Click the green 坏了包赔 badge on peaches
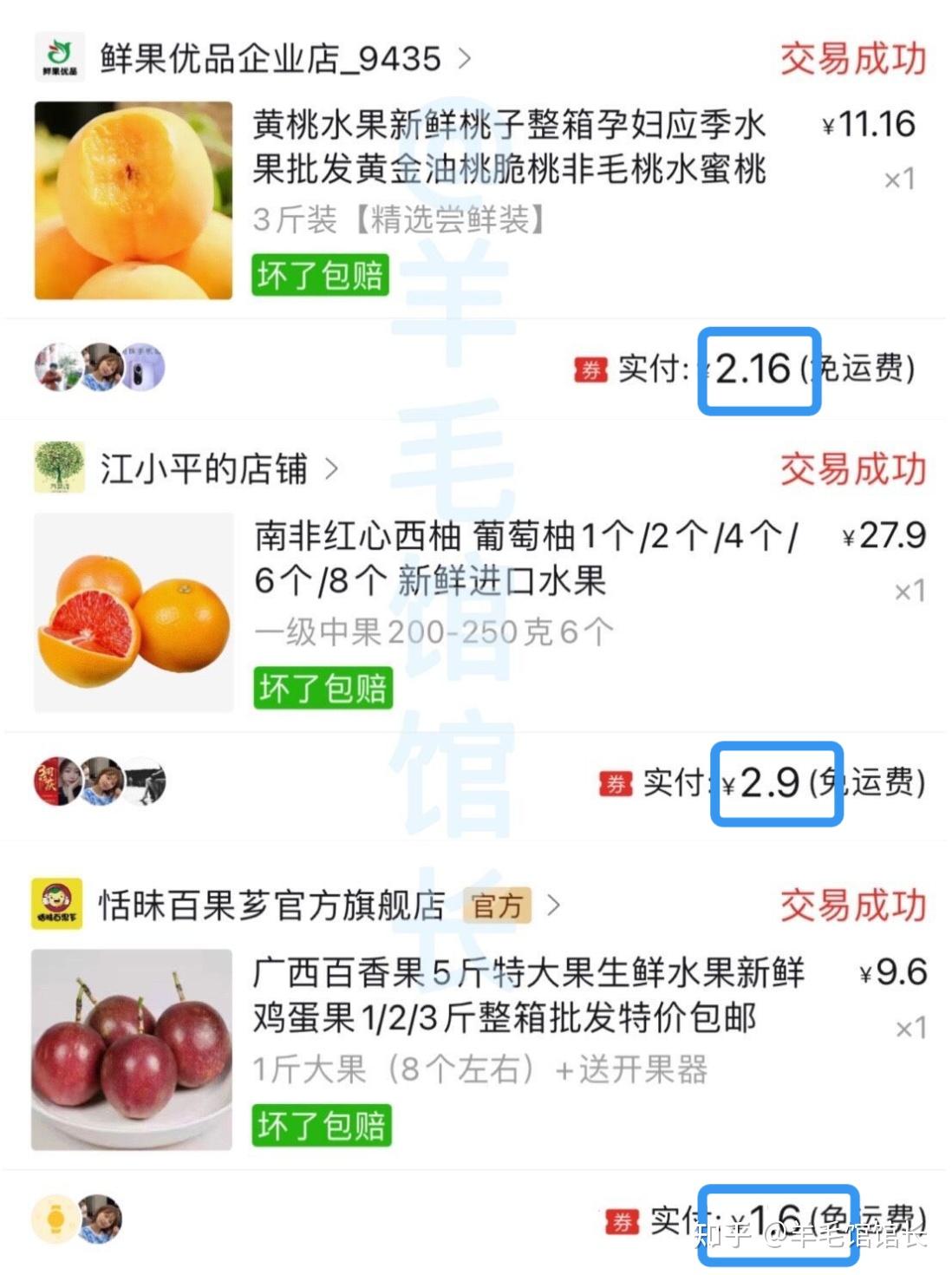Image resolution: width=952 pixels, height=1275 pixels. (321, 277)
